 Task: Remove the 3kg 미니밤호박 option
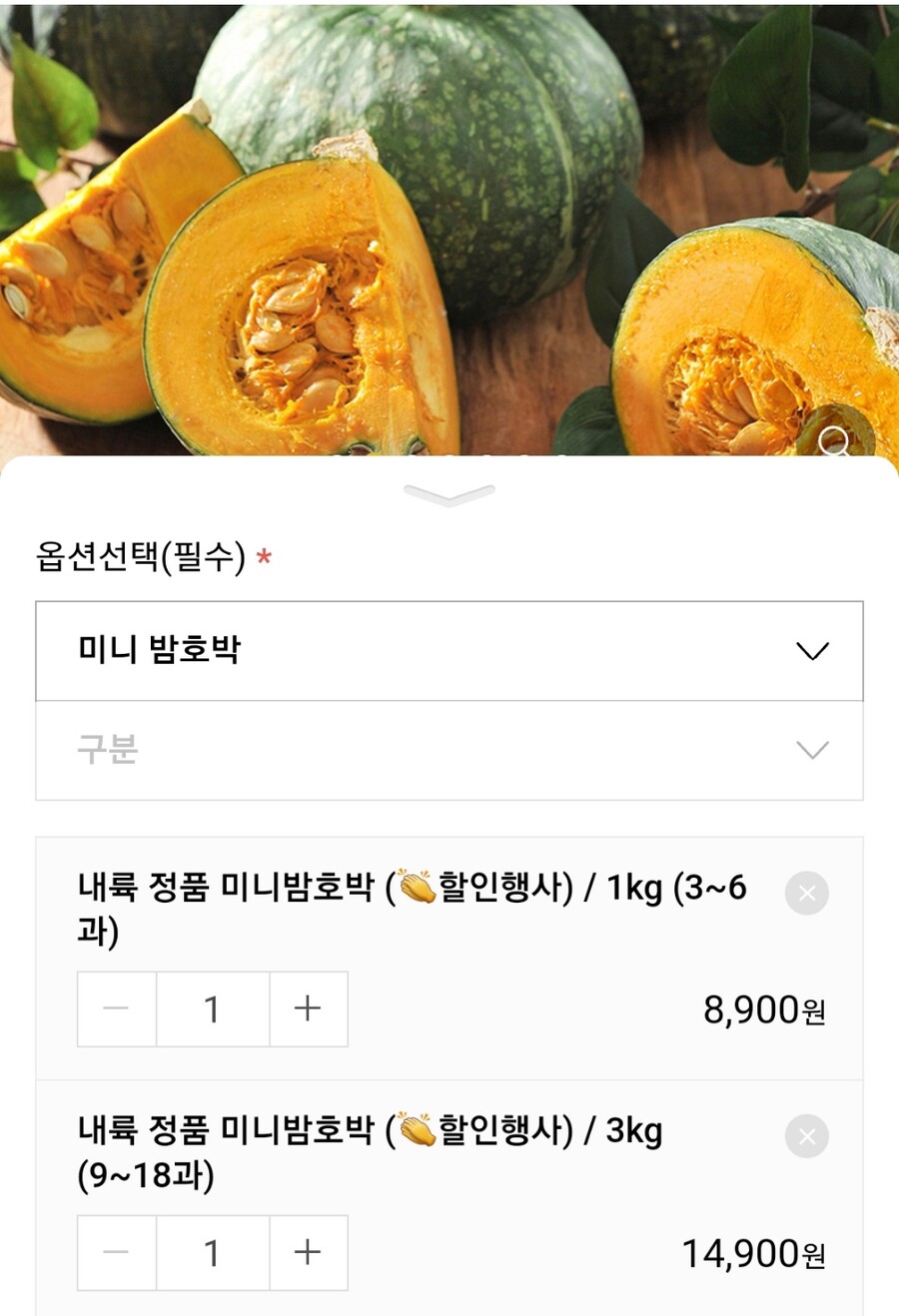(807, 1136)
